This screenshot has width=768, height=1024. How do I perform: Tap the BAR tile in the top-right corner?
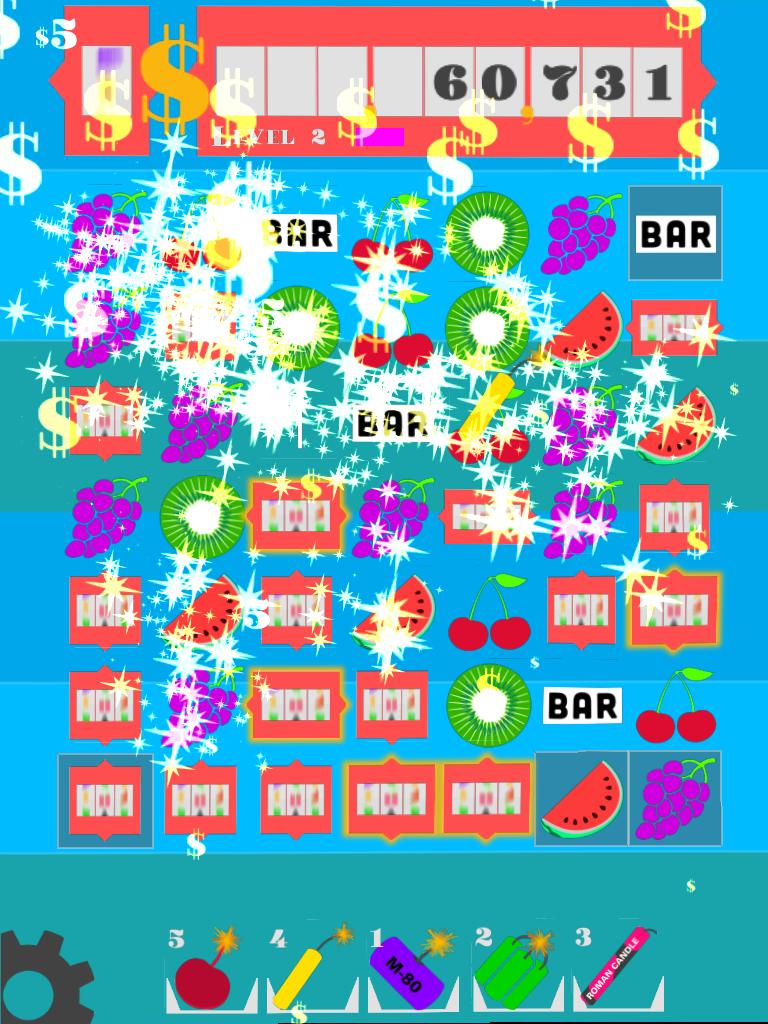click(675, 234)
